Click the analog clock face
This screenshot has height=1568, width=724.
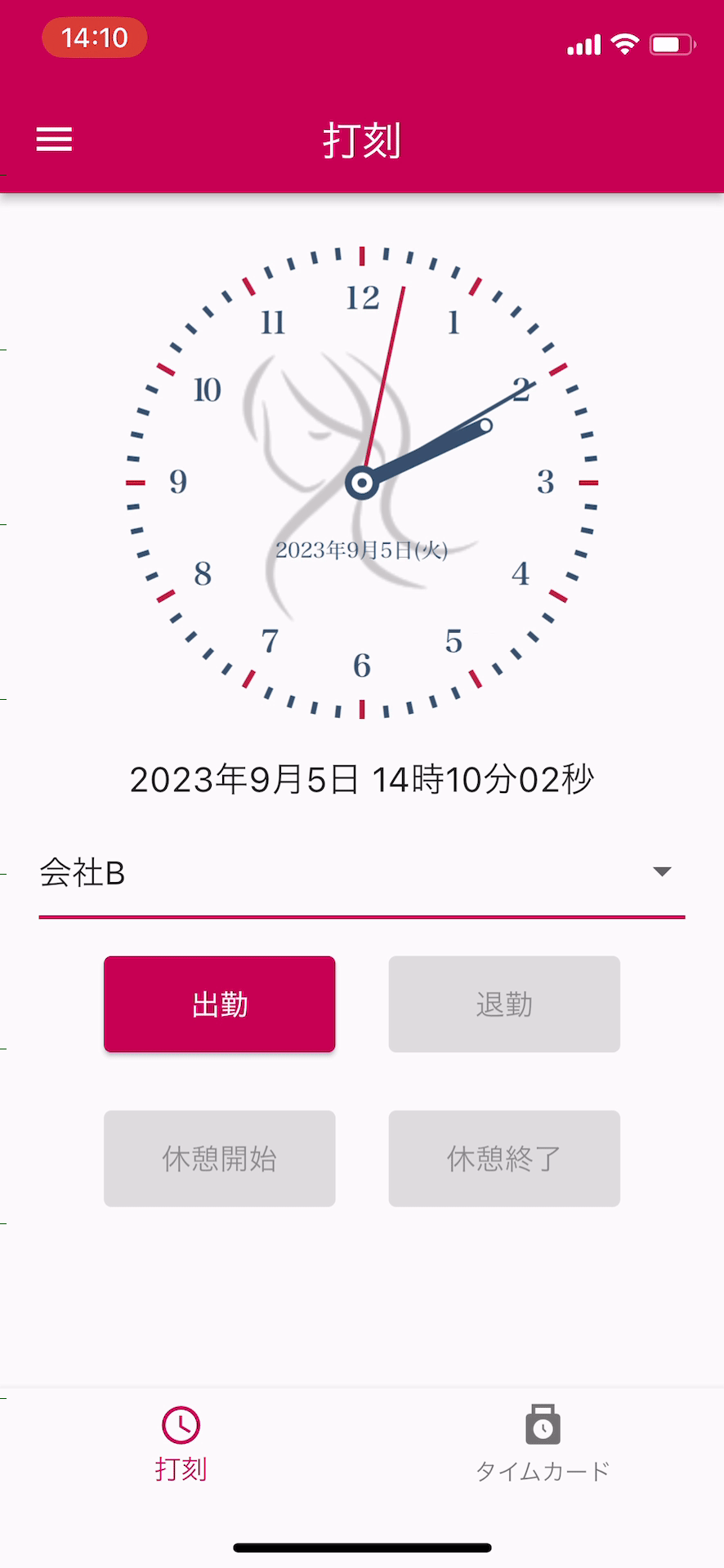coord(362,482)
